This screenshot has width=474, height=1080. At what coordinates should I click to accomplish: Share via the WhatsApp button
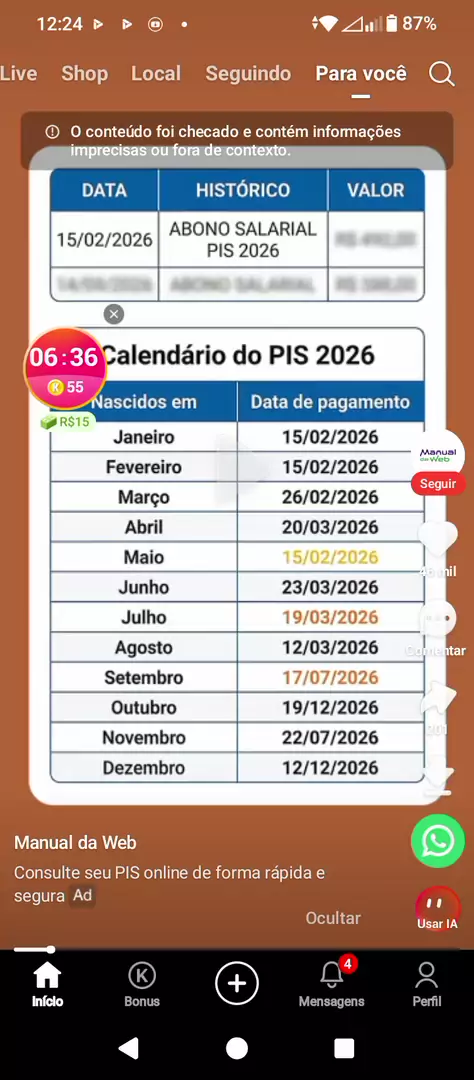click(438, 840)
